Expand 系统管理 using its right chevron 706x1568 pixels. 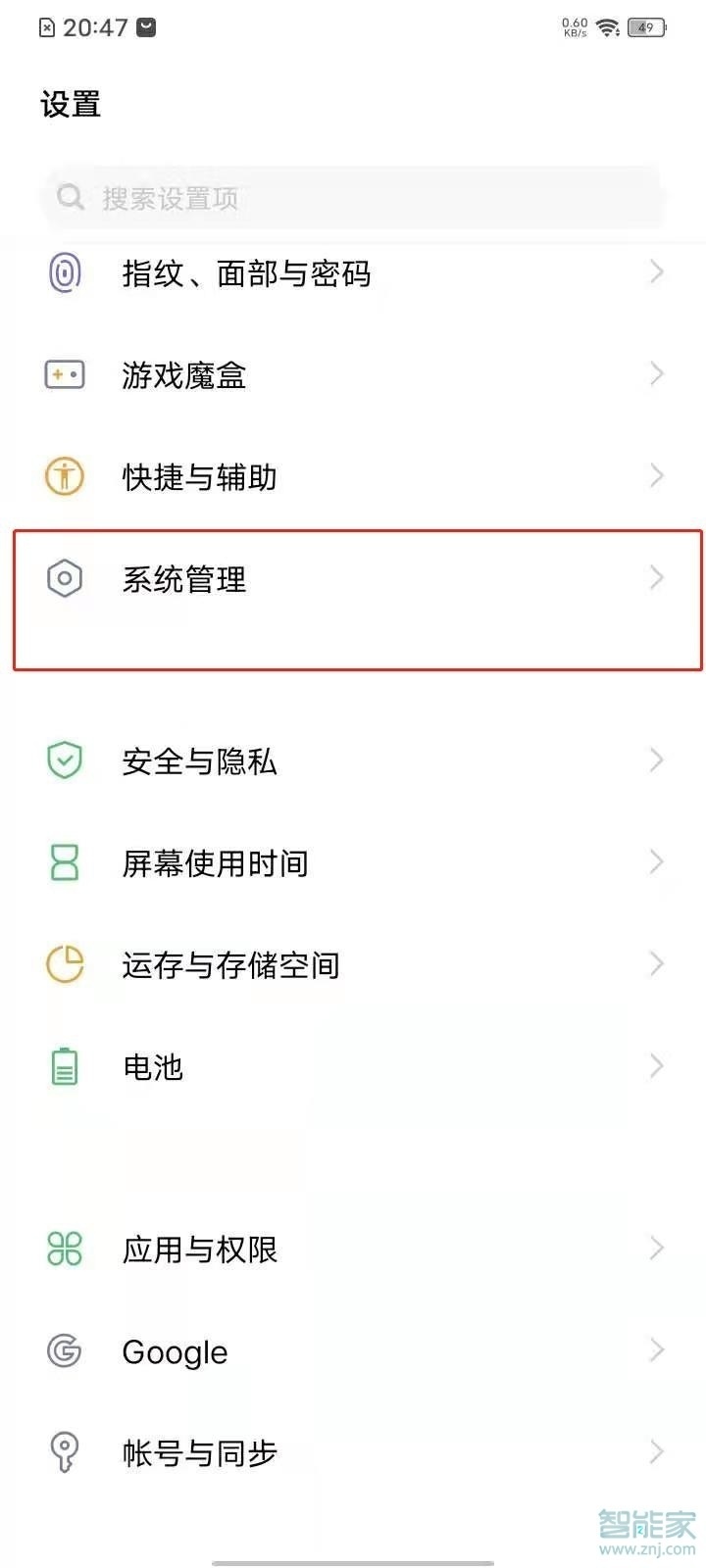click(656, 578)
